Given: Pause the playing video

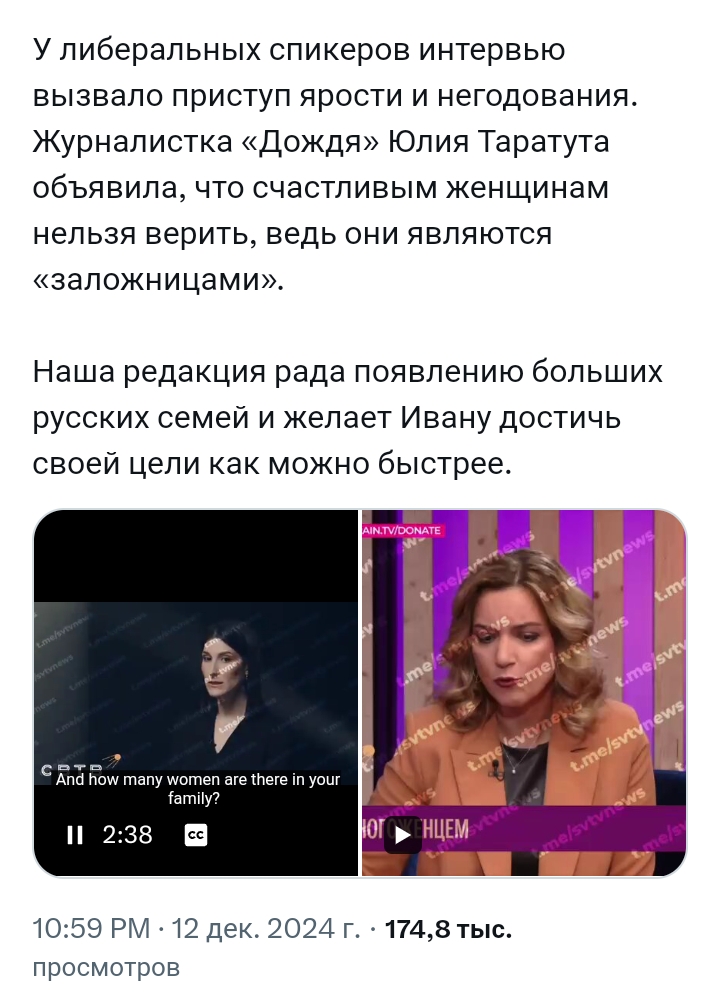Looking at the screenshot, I should (75, 835).
